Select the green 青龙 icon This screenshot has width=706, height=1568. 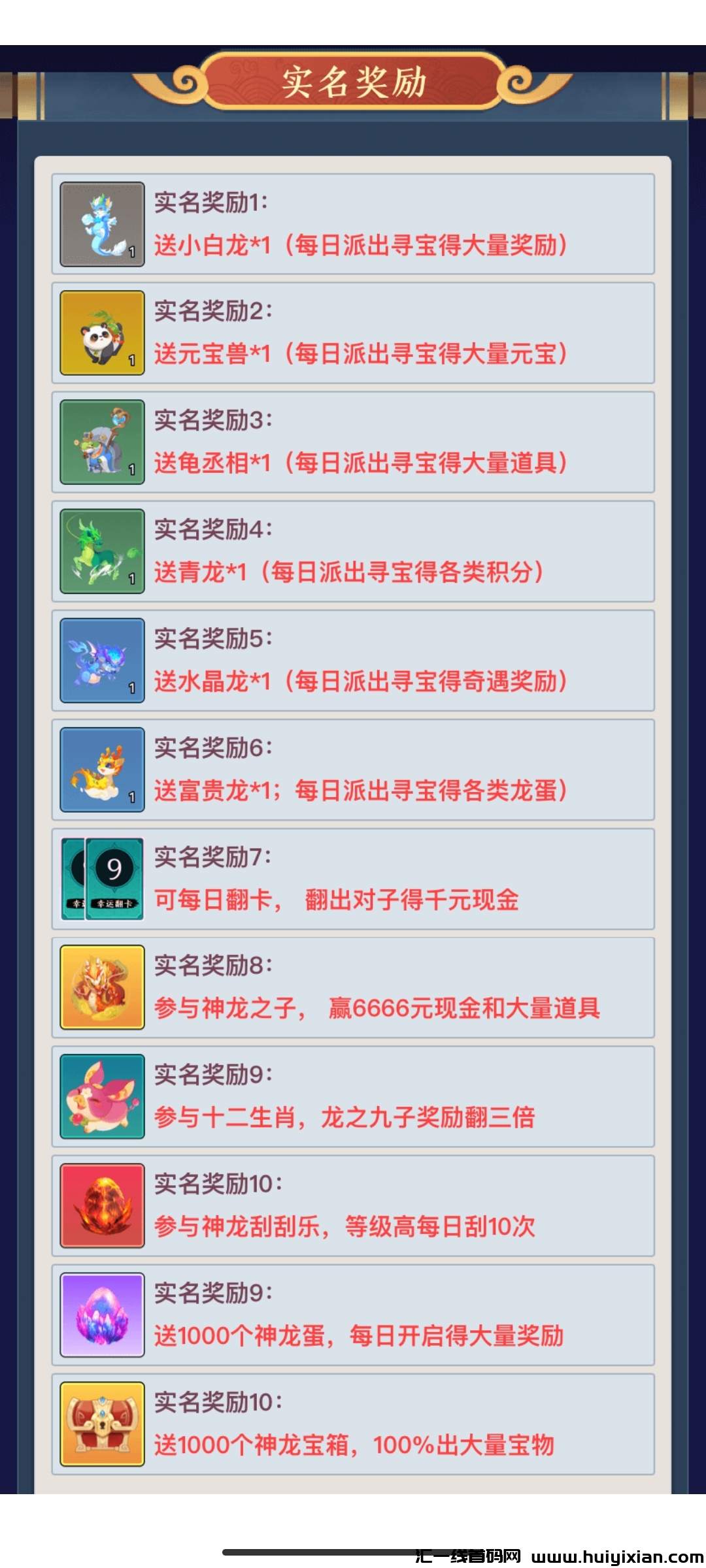(101, 552)
